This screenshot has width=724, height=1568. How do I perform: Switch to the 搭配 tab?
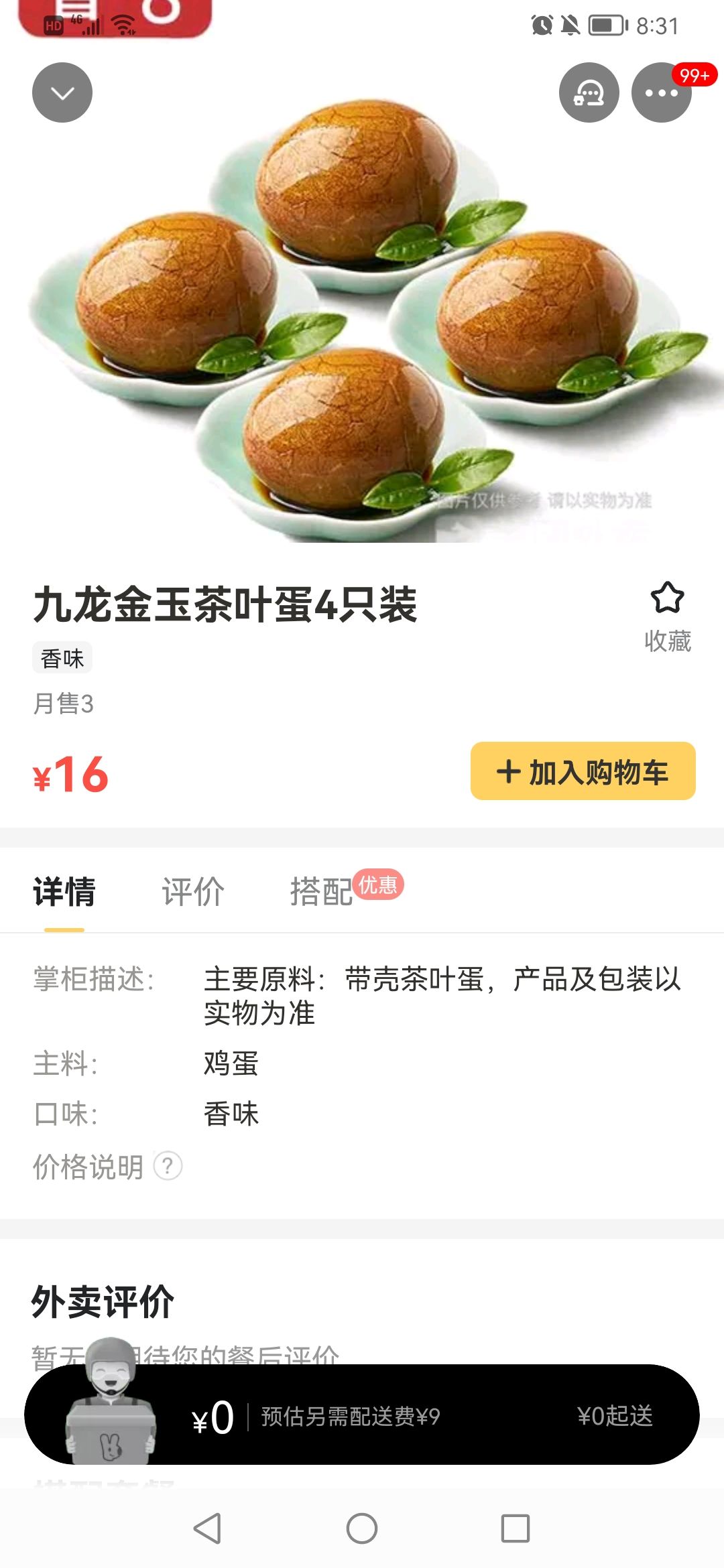click(321, 892)
